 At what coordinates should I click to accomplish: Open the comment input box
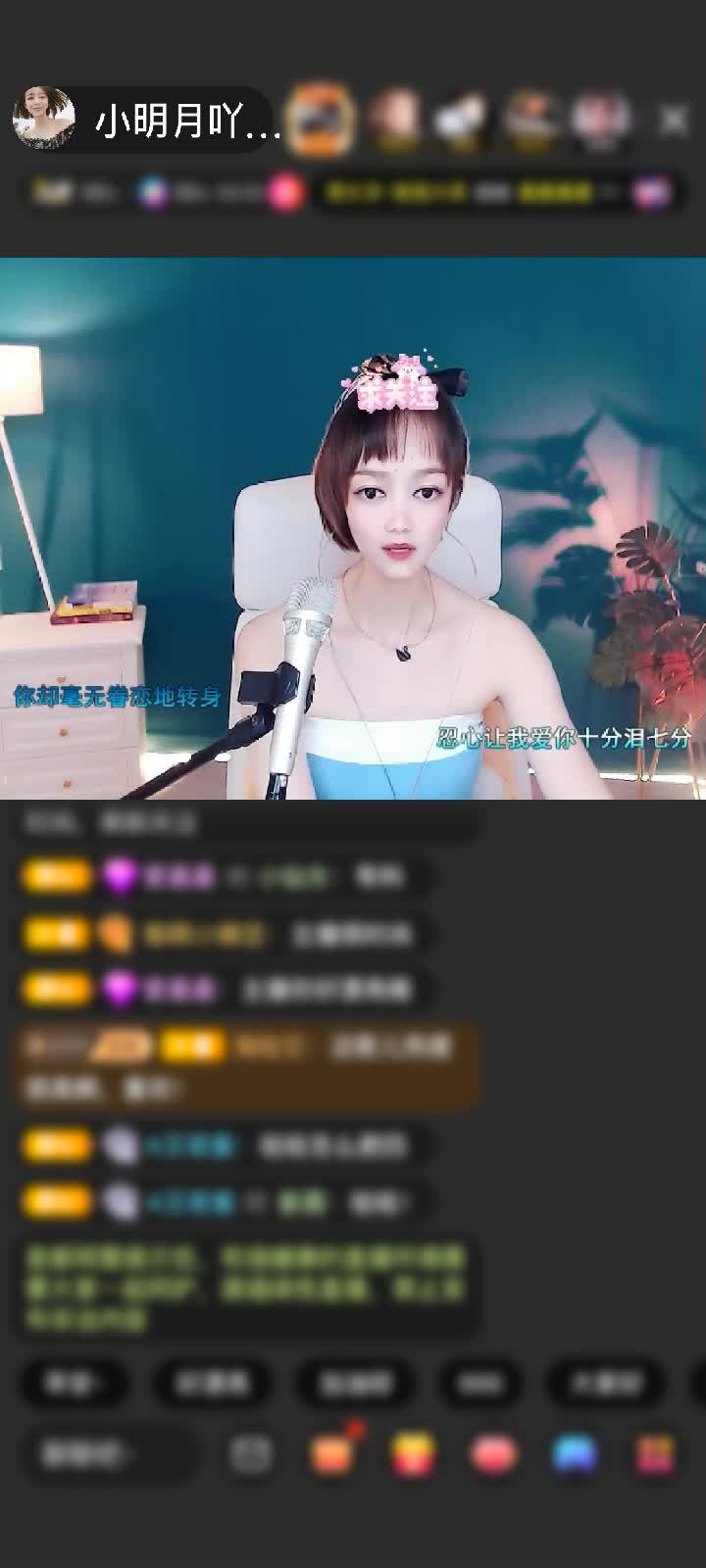[x=108, y=1454]
